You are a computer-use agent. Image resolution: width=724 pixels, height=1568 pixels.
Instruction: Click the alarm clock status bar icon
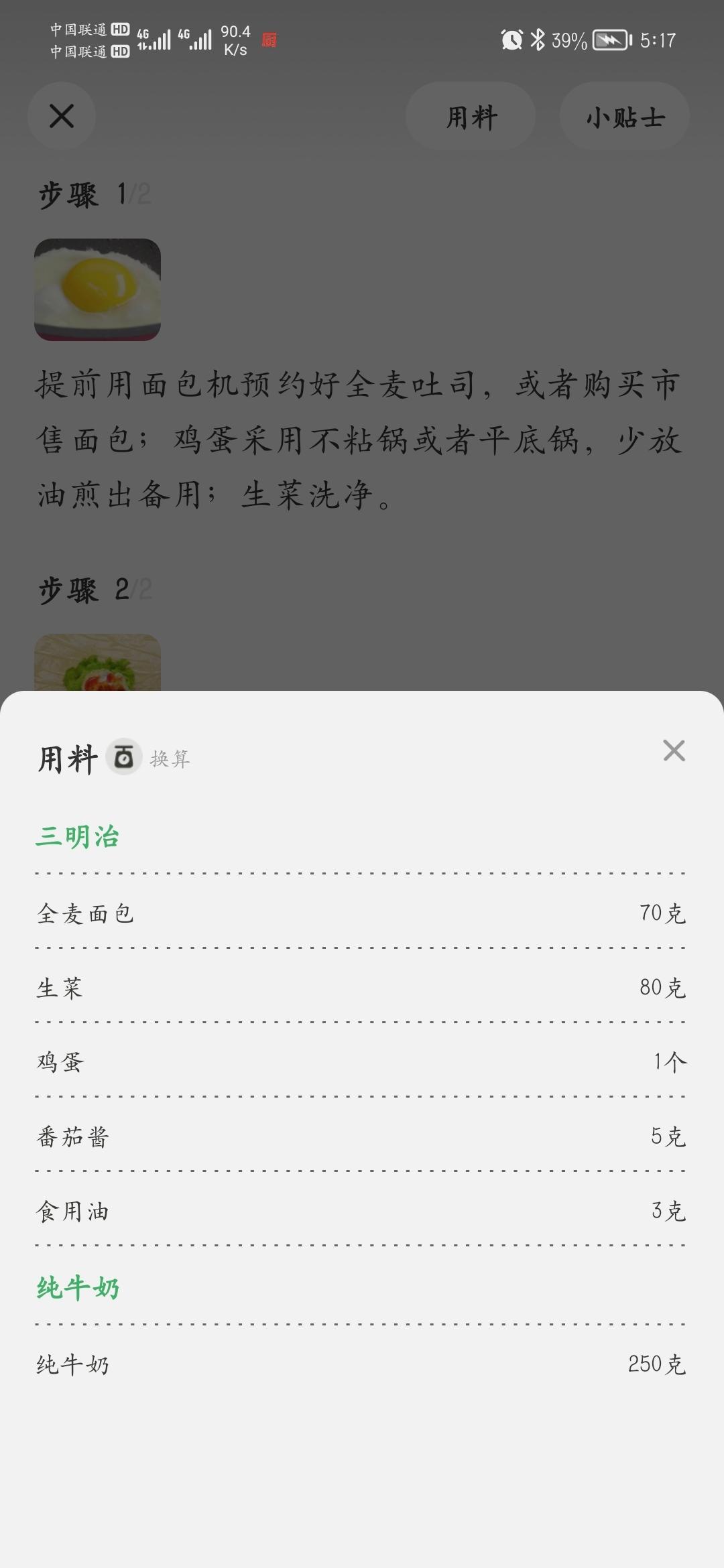click(x=509, y=40)
